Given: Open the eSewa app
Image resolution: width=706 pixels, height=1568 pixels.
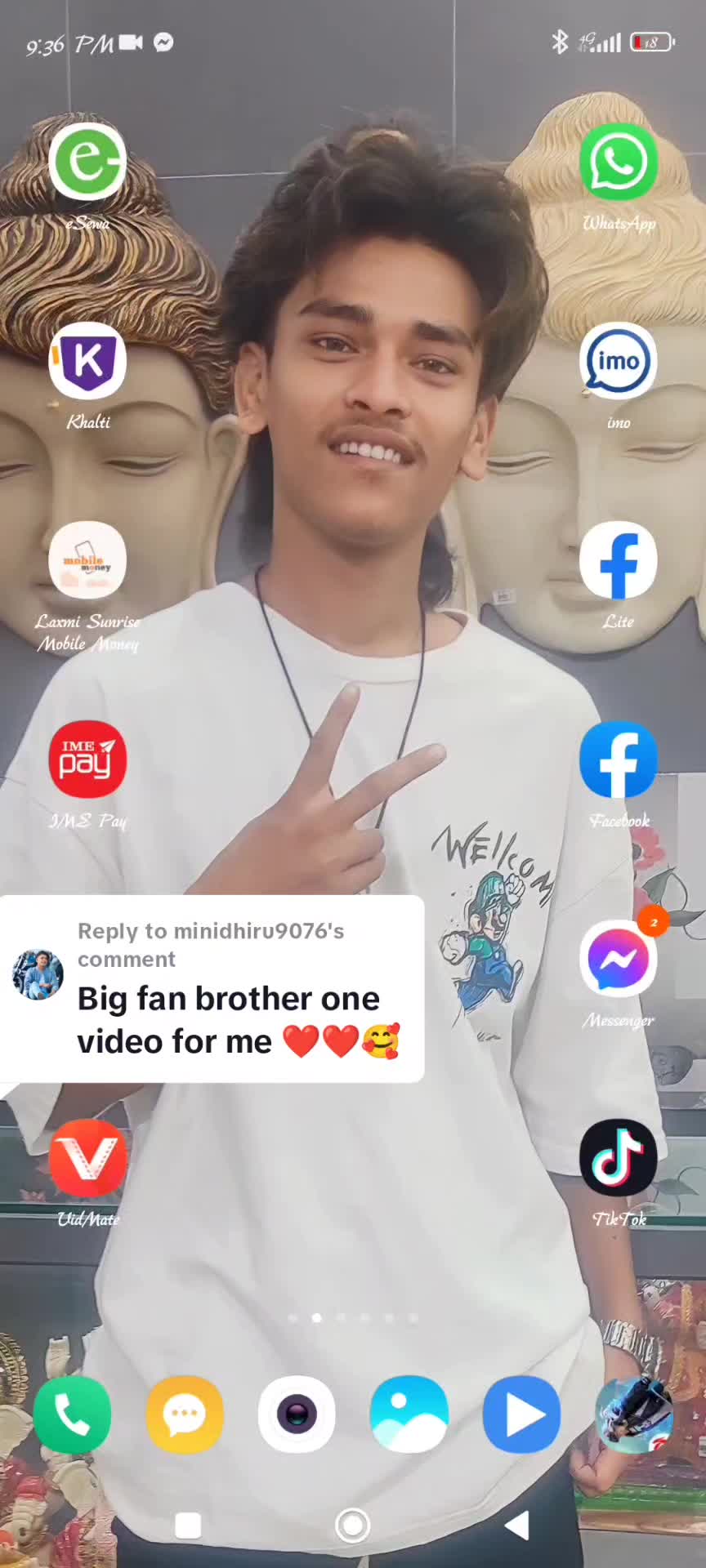Looking at the screenshot, I should point(87,162).
